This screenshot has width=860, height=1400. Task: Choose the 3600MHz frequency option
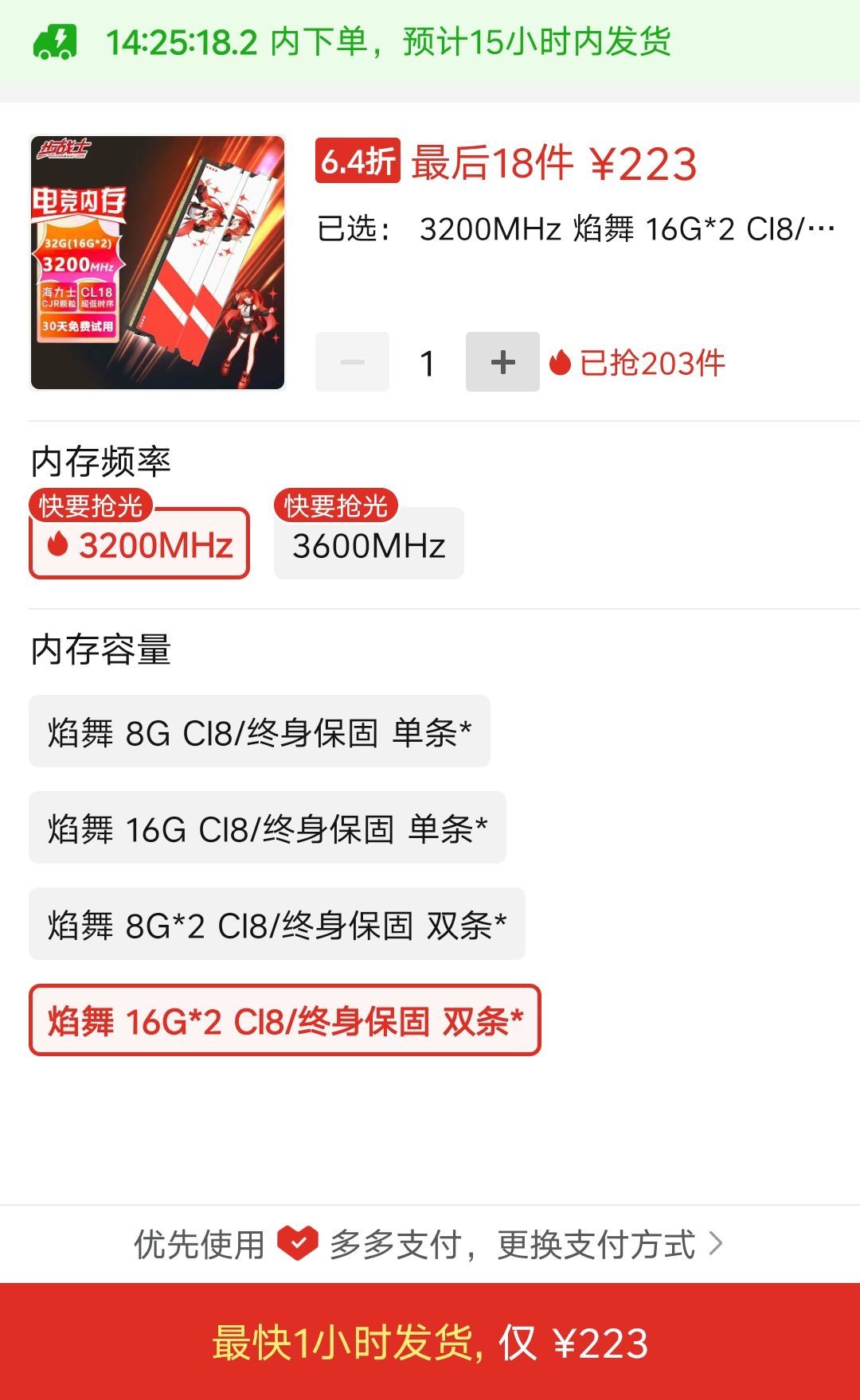click(369, 544)
